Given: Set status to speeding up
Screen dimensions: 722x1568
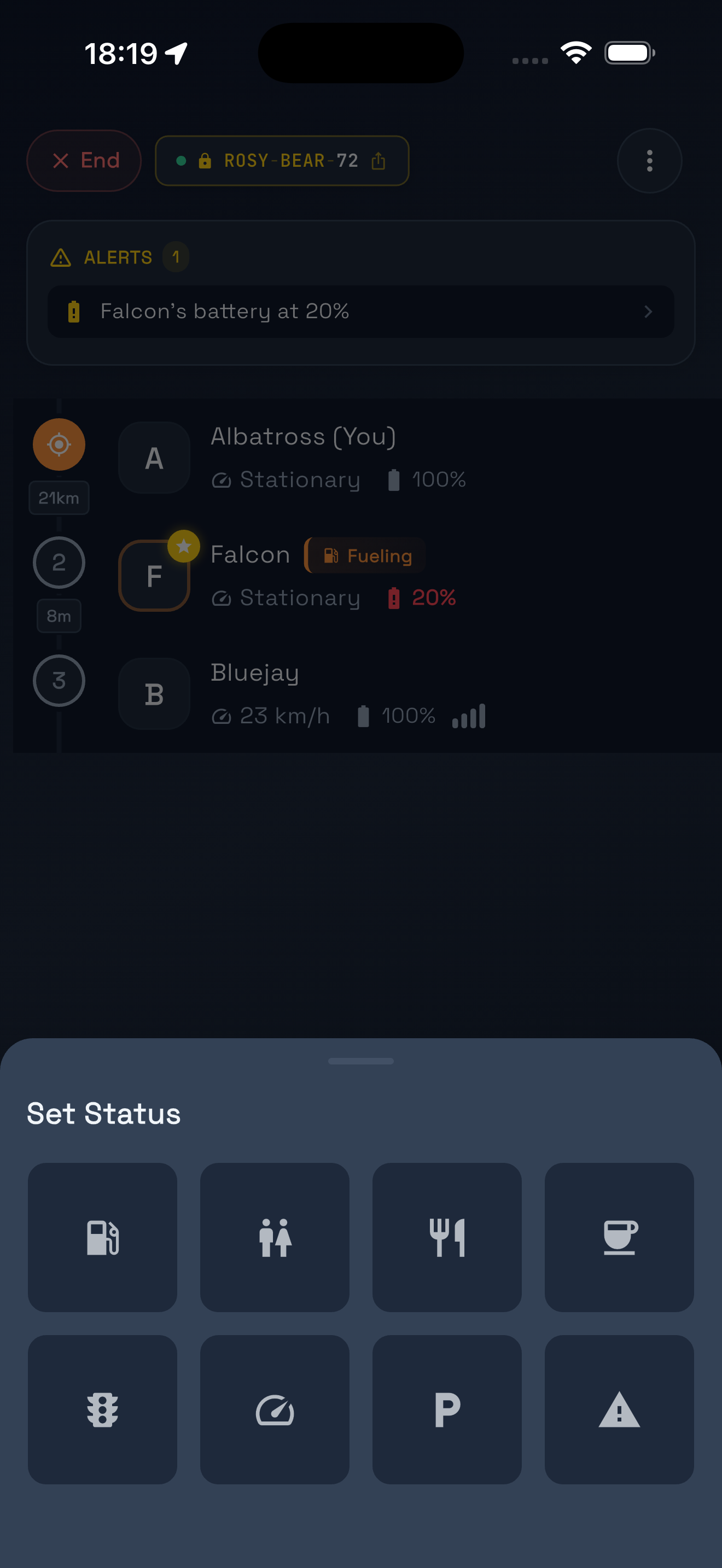Looking at the screenshot, I should click(275, 1409).
